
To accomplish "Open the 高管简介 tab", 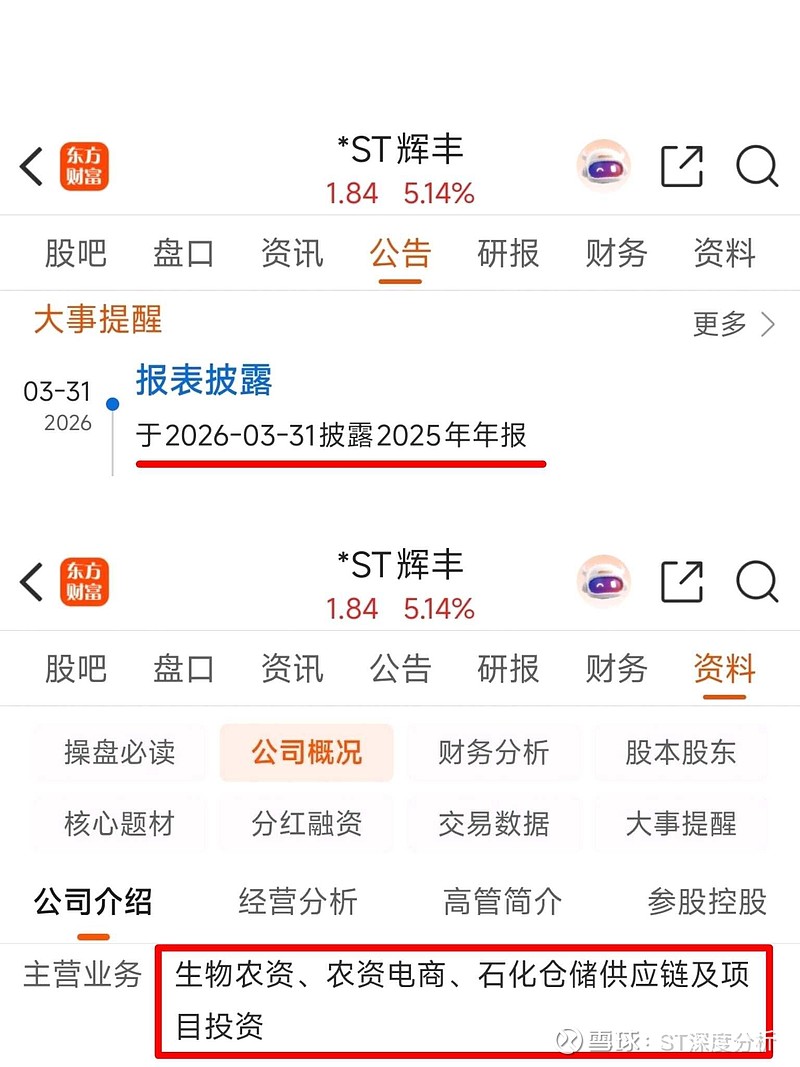I will pos(504,902).
